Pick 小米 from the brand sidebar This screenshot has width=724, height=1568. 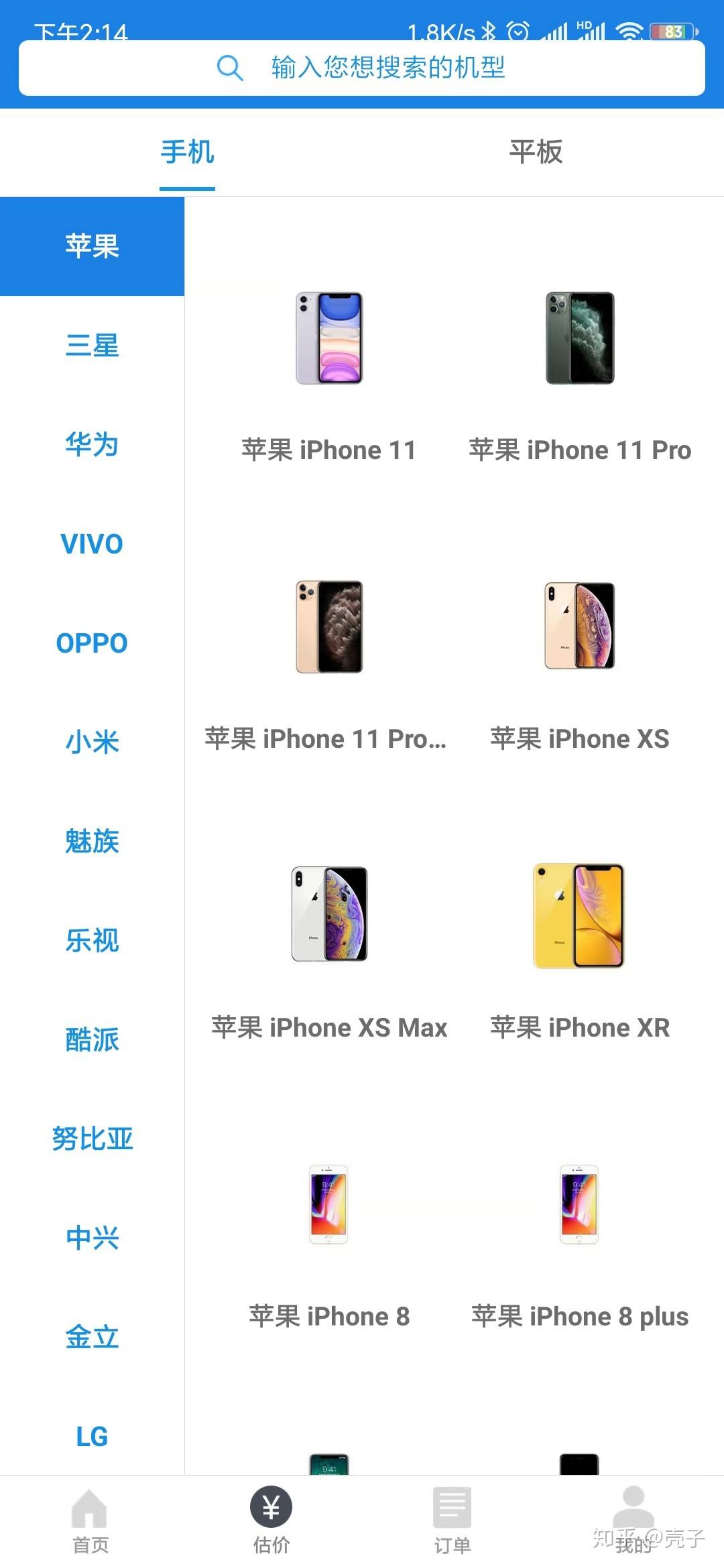(x=92, y=742)
